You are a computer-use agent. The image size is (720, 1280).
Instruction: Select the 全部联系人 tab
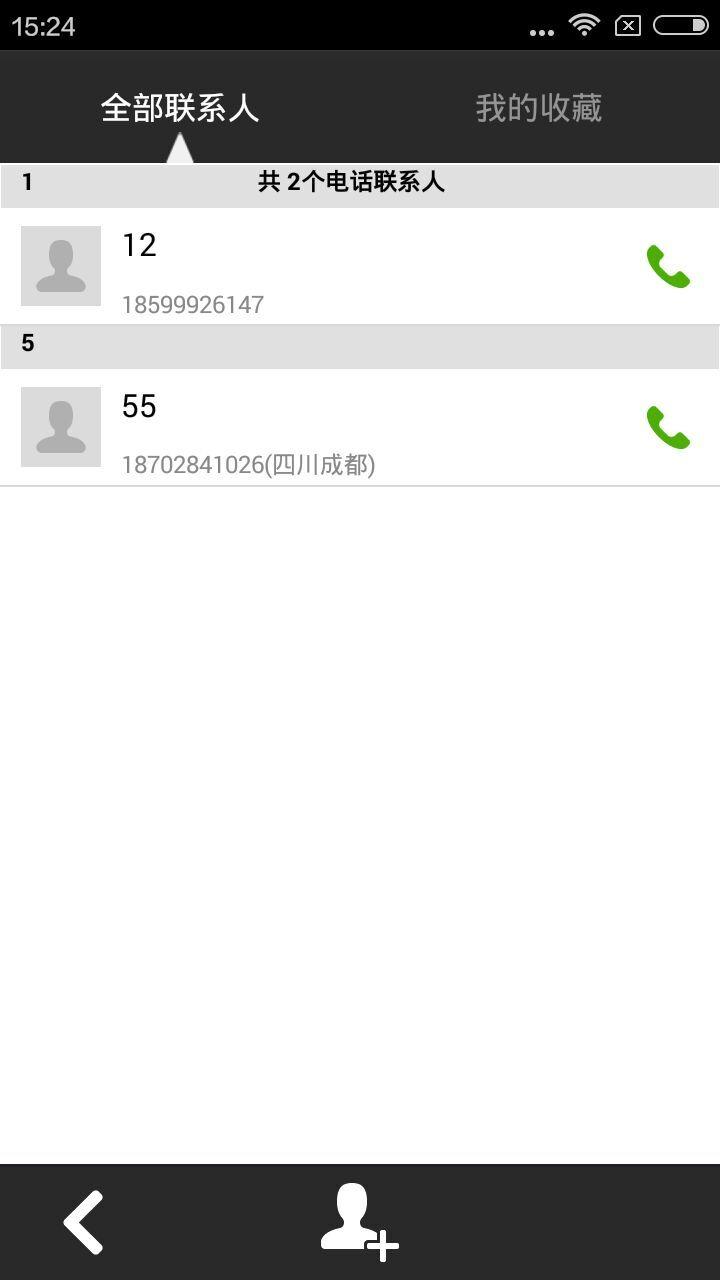pos(180,108)
